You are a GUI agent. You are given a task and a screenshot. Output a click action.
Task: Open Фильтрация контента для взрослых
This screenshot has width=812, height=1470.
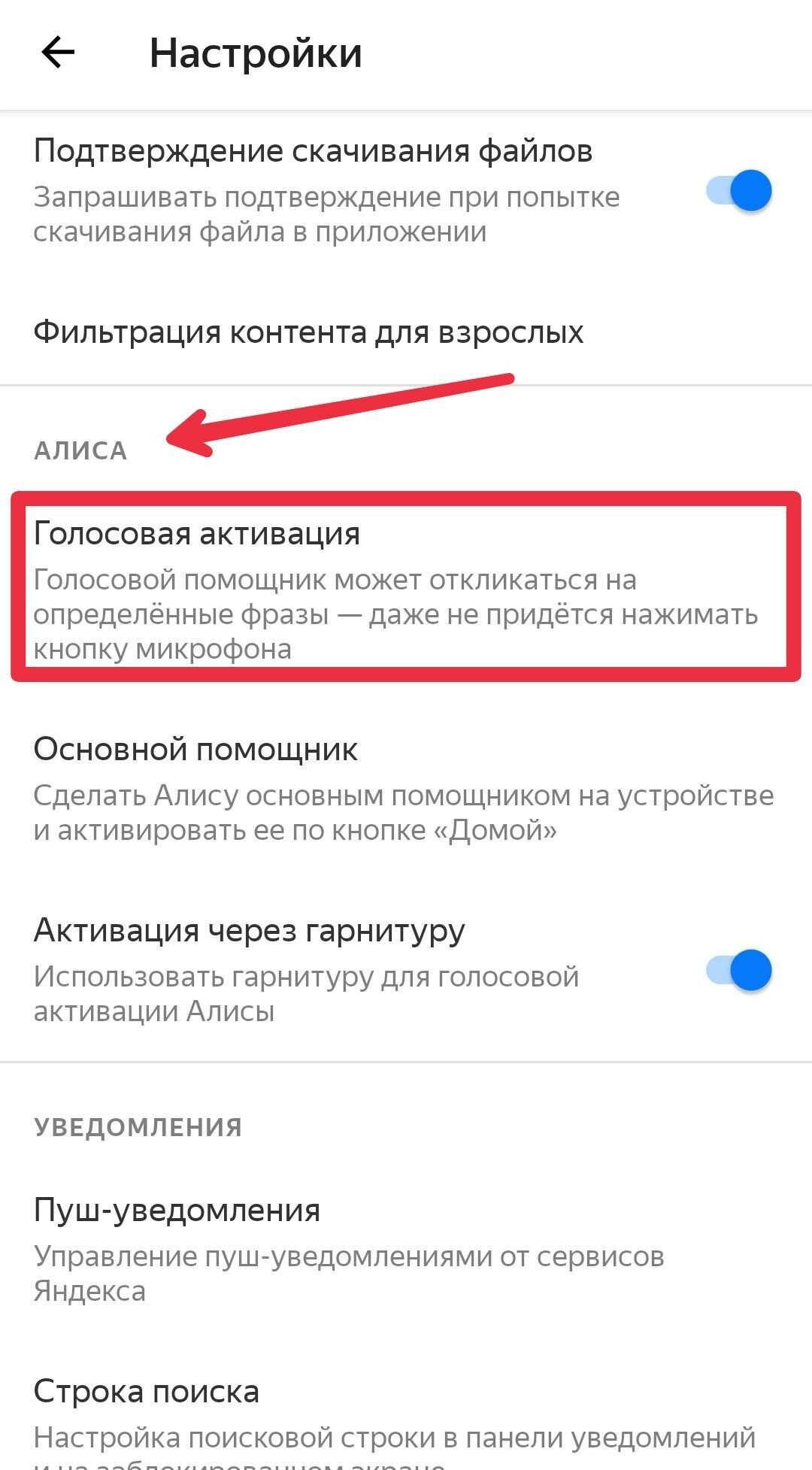point(406,332)
